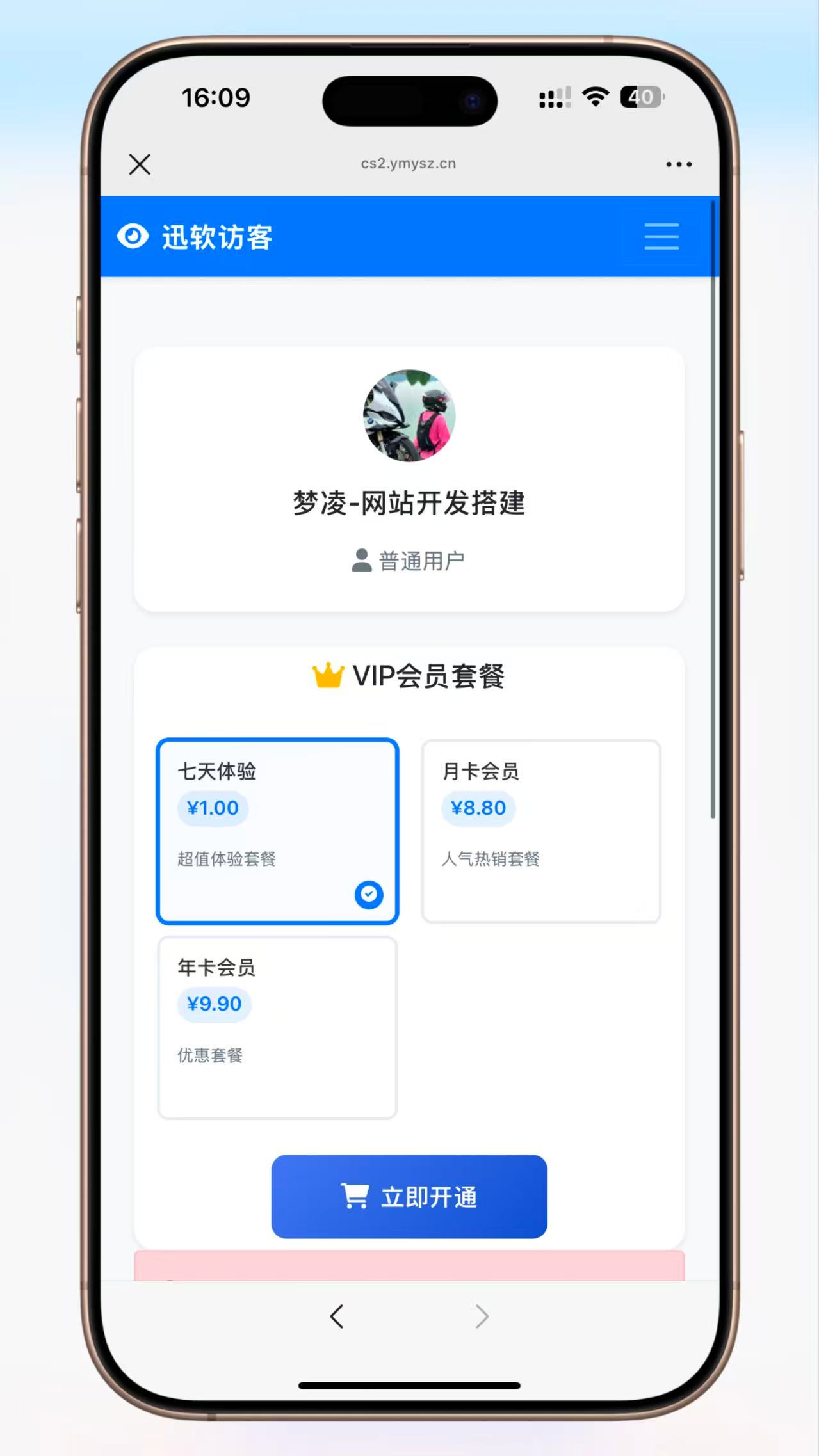Pick the 年卡会员 ¥9.90 plan
Image resolution: width=819 pixels, height=1456 pixels.
[x=277, y=1027]
